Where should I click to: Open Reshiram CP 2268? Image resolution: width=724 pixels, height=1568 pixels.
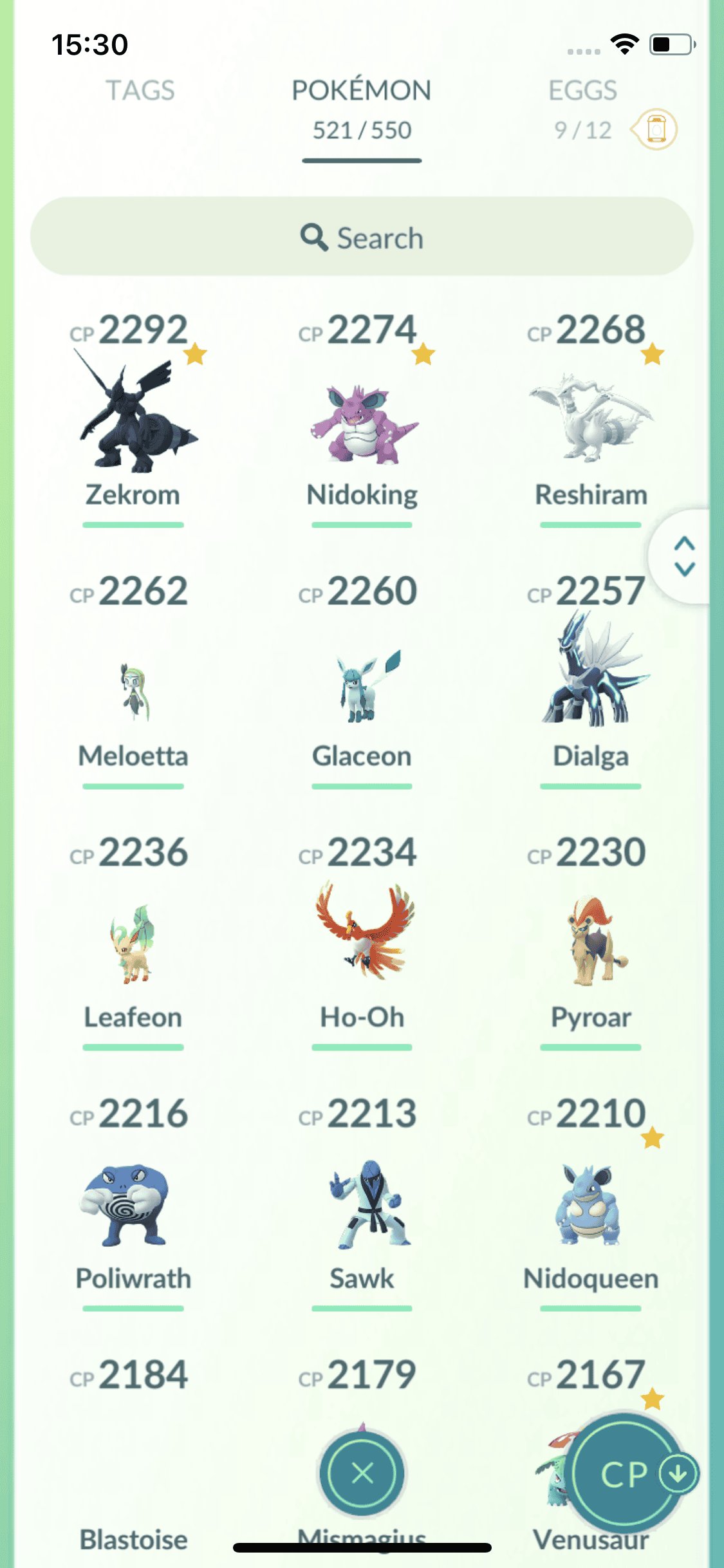pyautogui.click(x=590, y=418)
